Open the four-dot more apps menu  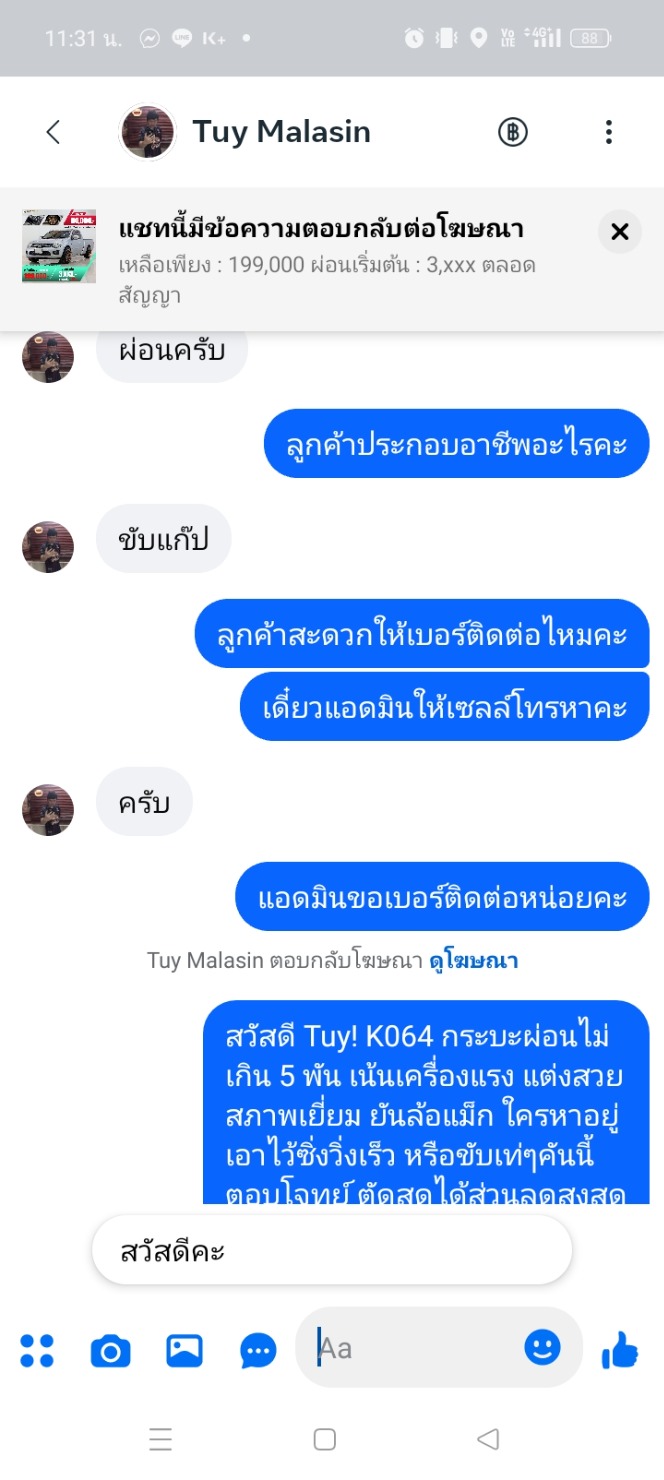point(37,1351)
